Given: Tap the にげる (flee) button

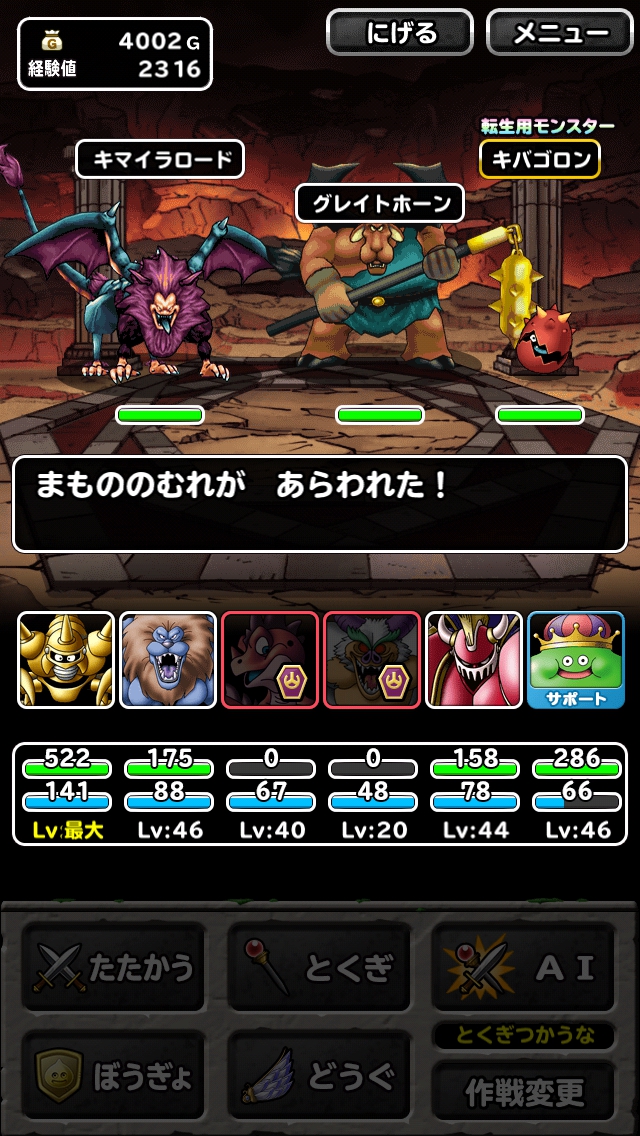Looking at the screenshot, I should coord(400,33).
